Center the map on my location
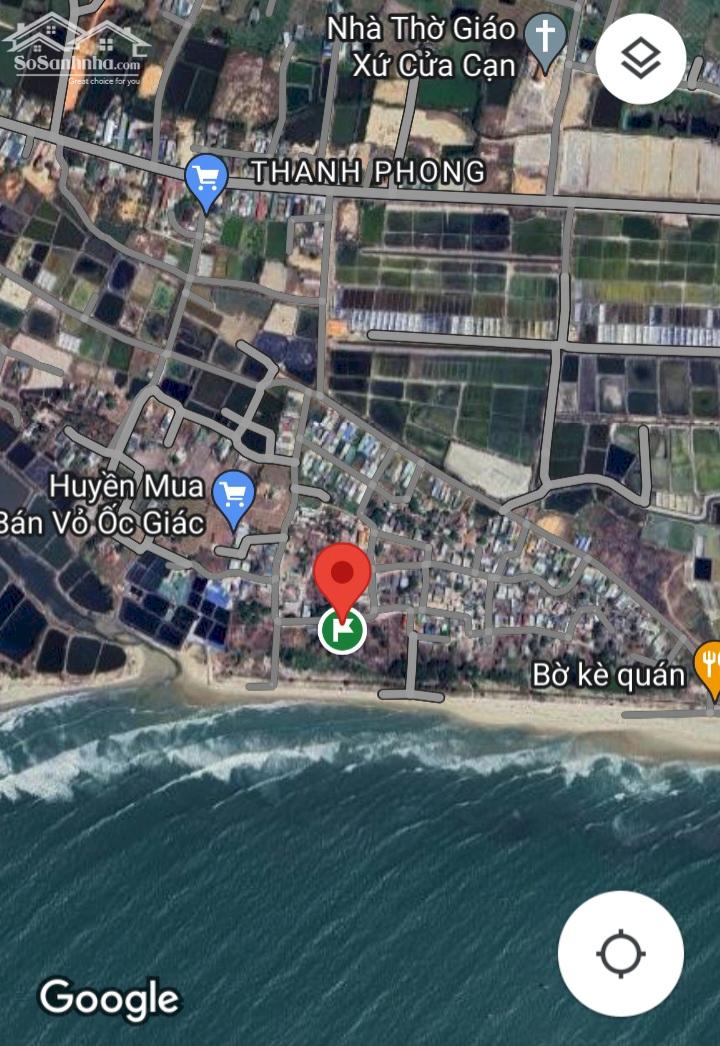The image size is (720, 1046). click(620, 953)
